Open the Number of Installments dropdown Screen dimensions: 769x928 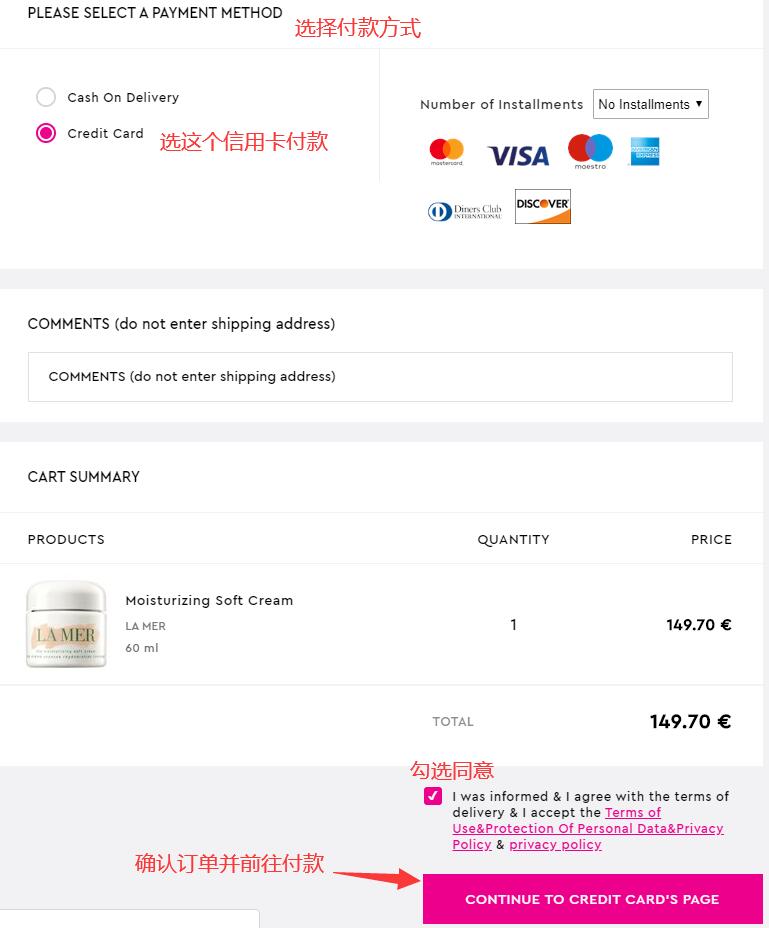click(x=651, y=104)
